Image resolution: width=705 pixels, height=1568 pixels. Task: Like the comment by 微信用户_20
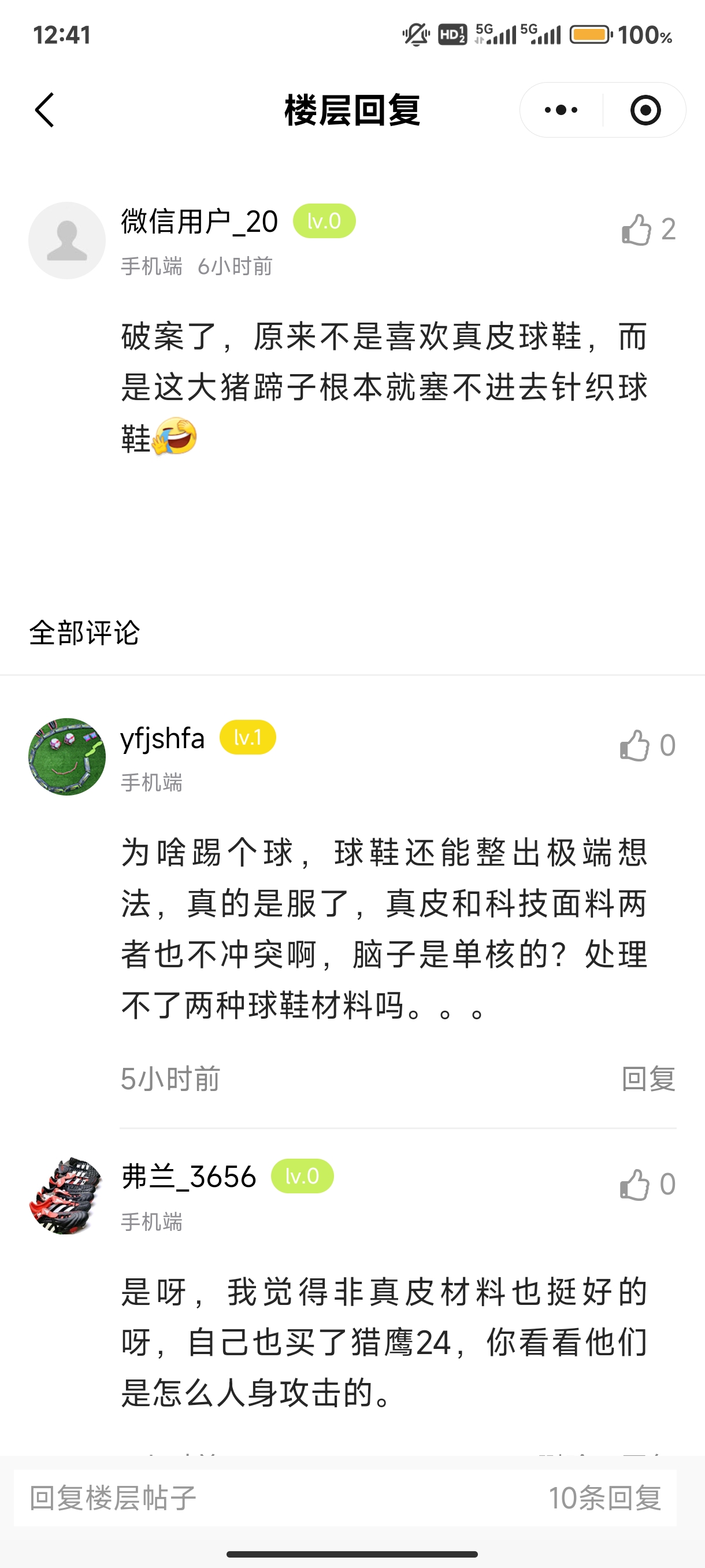point(636,230)
